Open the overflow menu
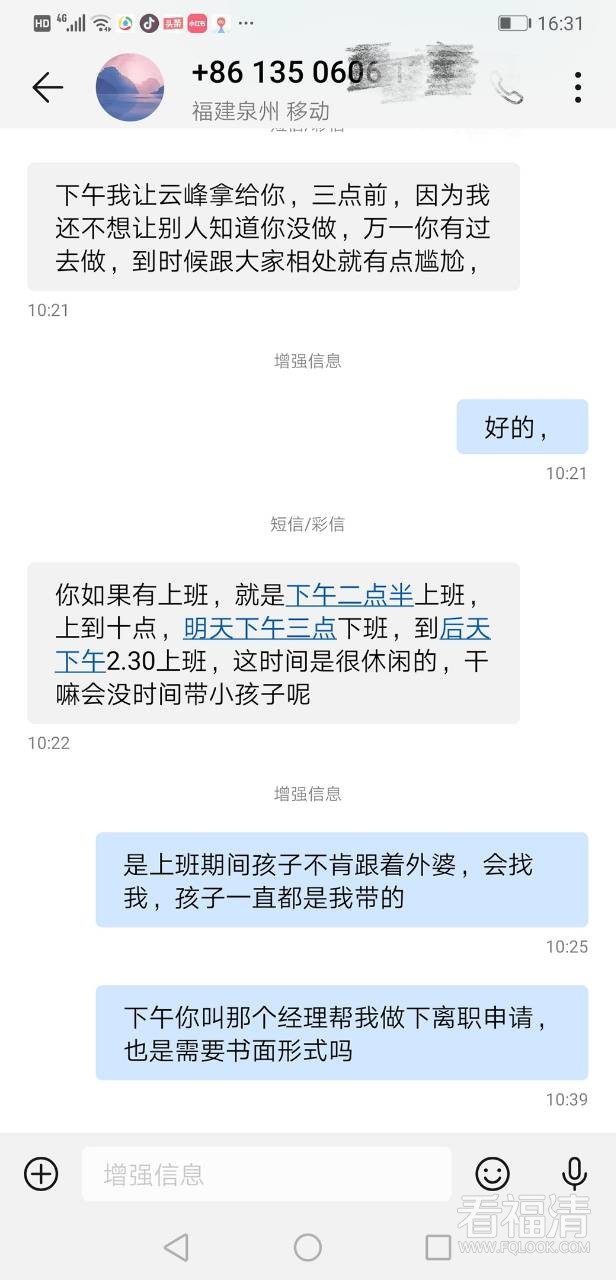Viewport: 616px width, 1280px height. 578,88
